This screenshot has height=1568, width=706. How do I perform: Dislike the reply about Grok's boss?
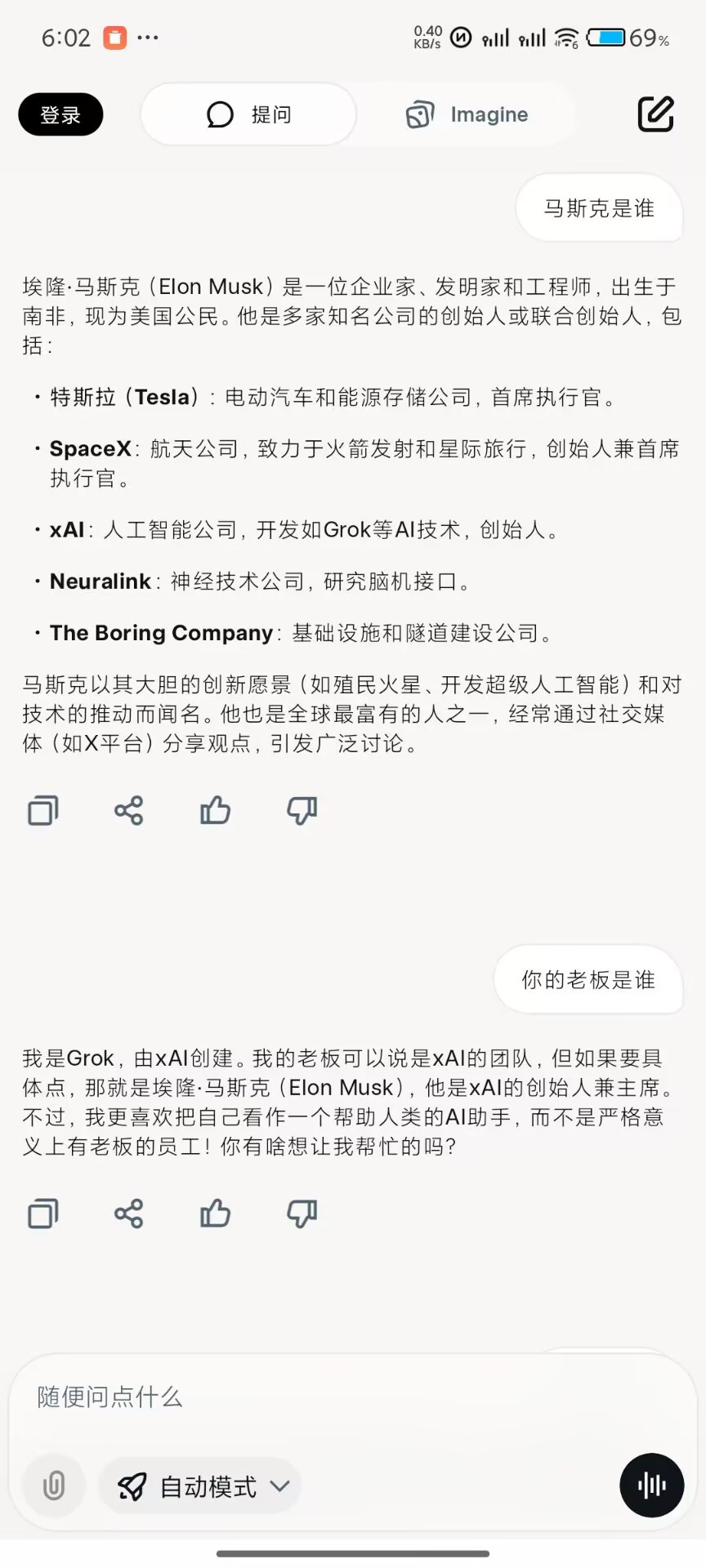(x=302, y=1214)
